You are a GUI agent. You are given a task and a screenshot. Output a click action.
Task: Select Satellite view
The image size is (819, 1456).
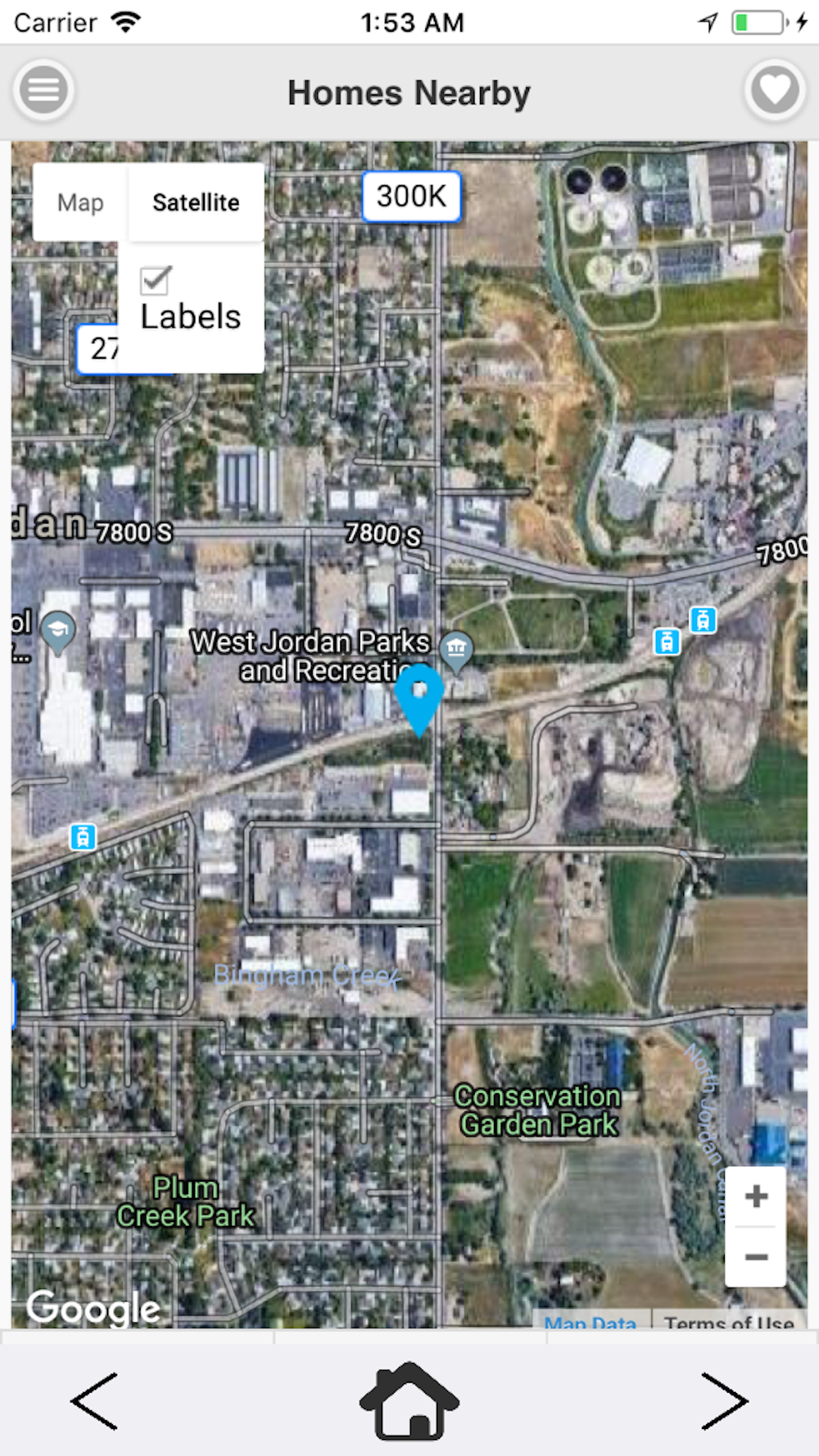point(196,202)
